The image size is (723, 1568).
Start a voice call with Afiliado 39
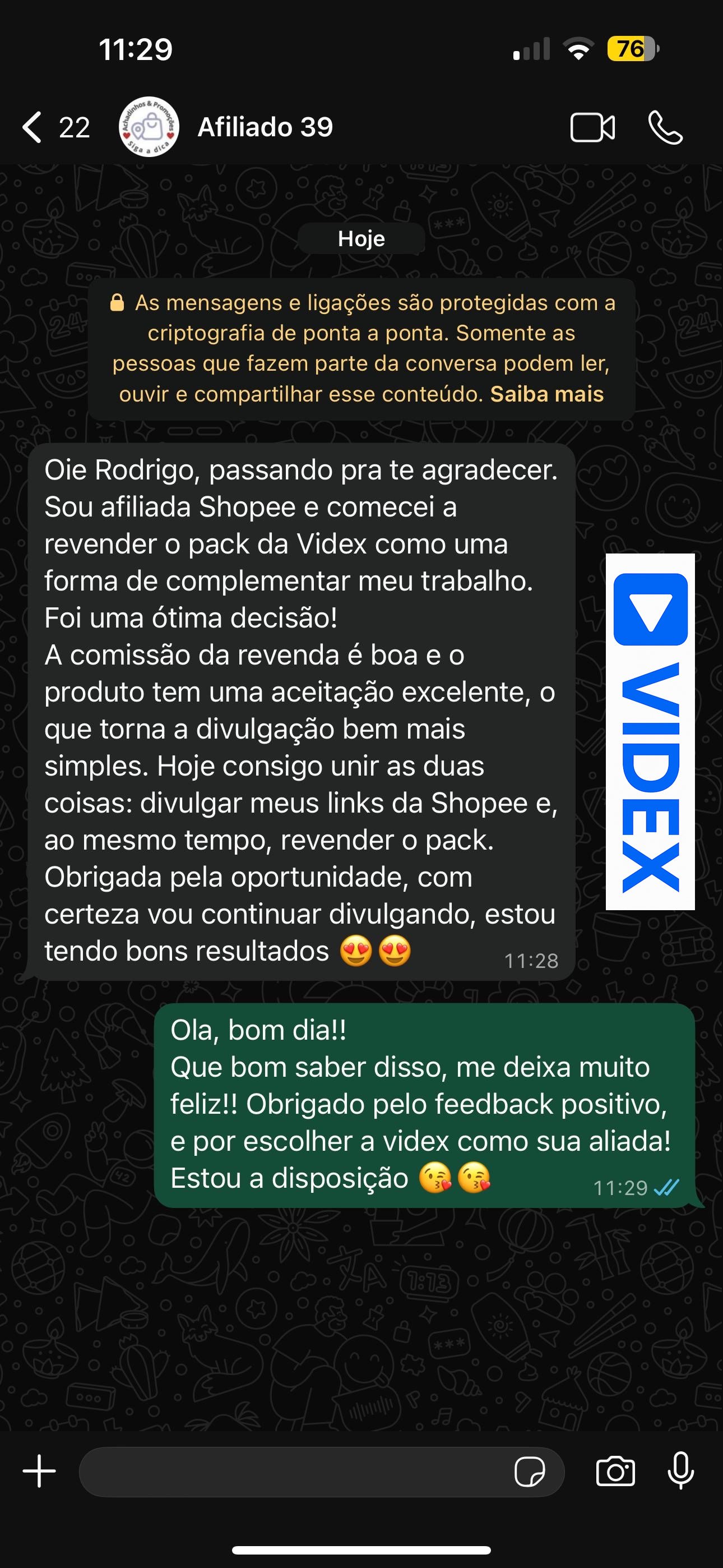click(665, 127)
